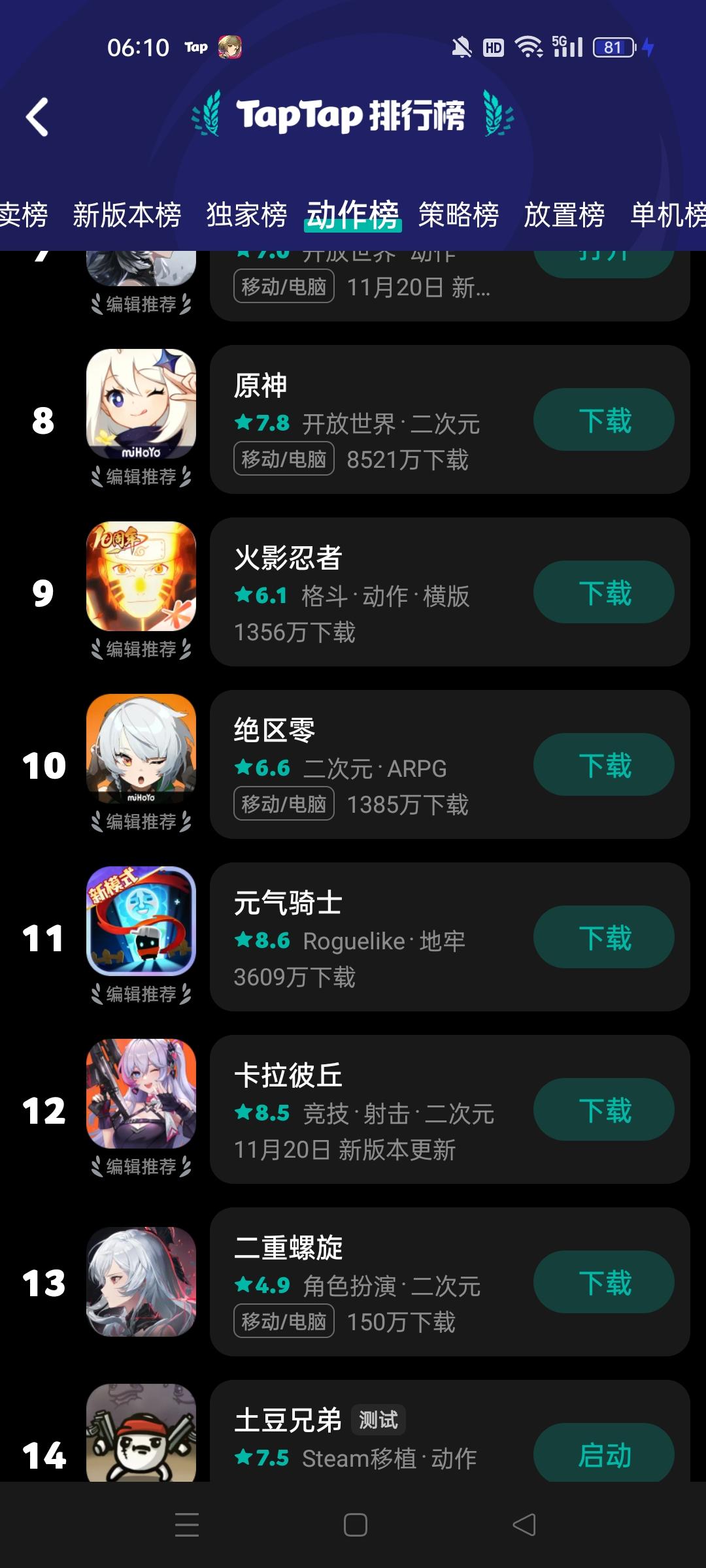
Task: Open the 二重螺旋 game icon
Action: point(141,1271)
